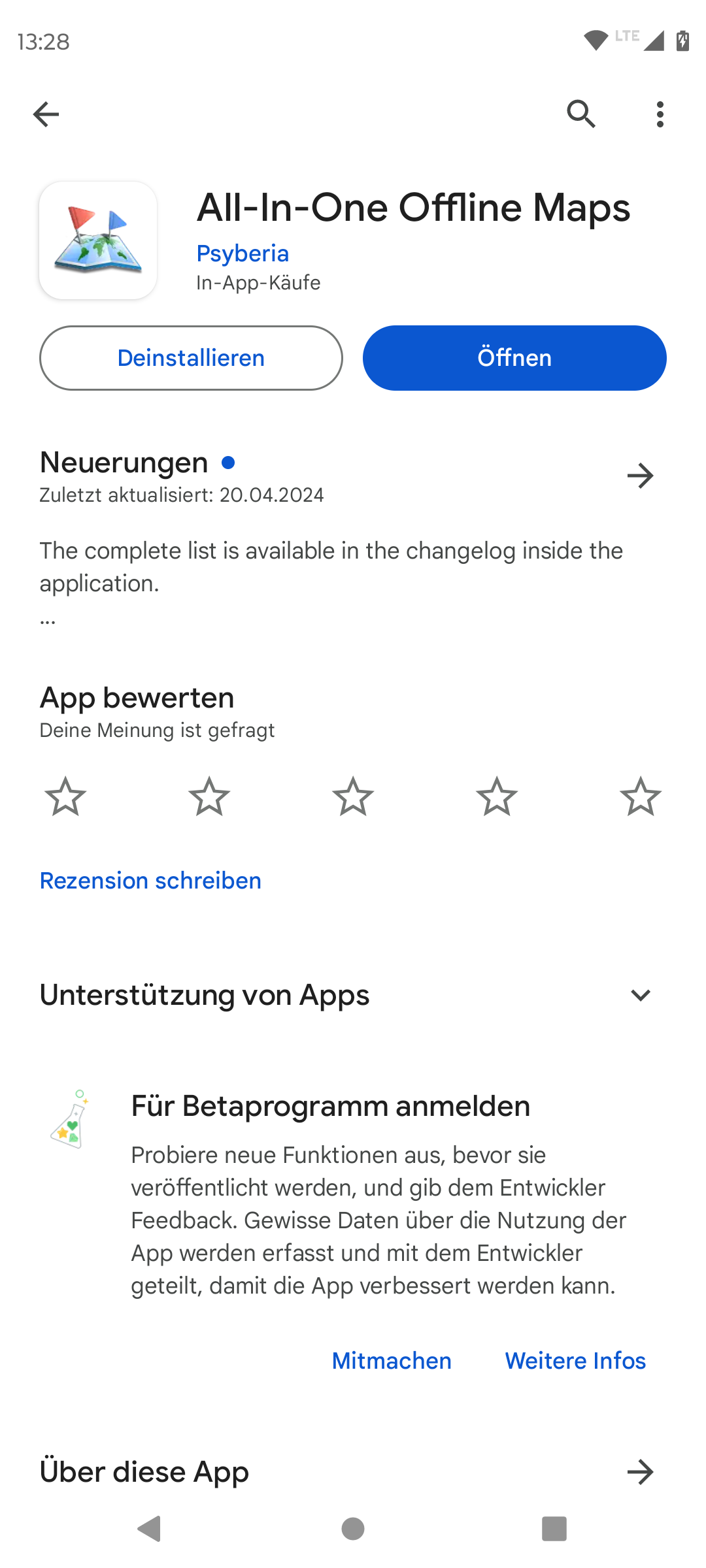Open the search magnifier icon
Screen dimensions: 706x1568
point(581,114)
